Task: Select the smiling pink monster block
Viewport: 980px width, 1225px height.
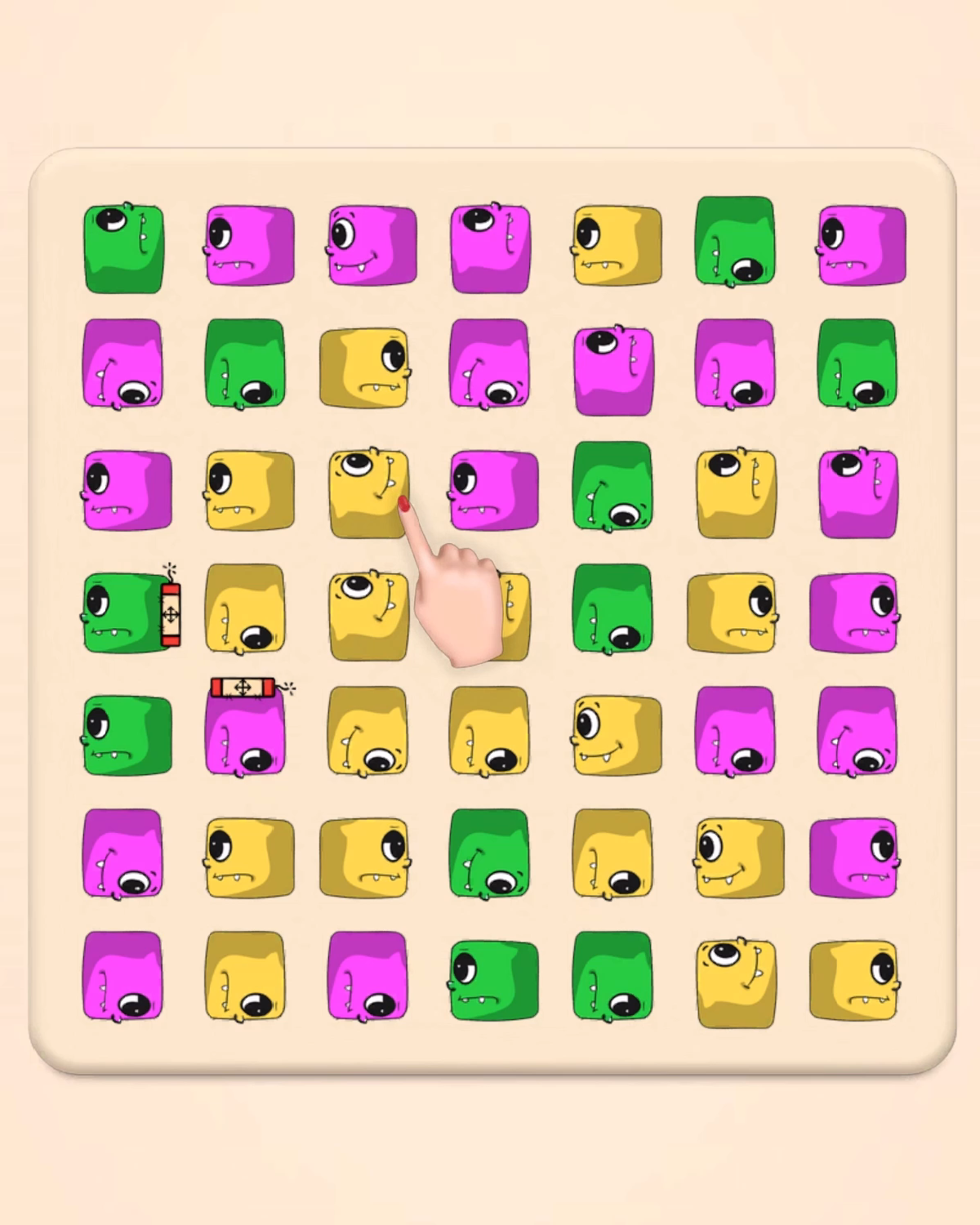Action: tap(372, 245)
